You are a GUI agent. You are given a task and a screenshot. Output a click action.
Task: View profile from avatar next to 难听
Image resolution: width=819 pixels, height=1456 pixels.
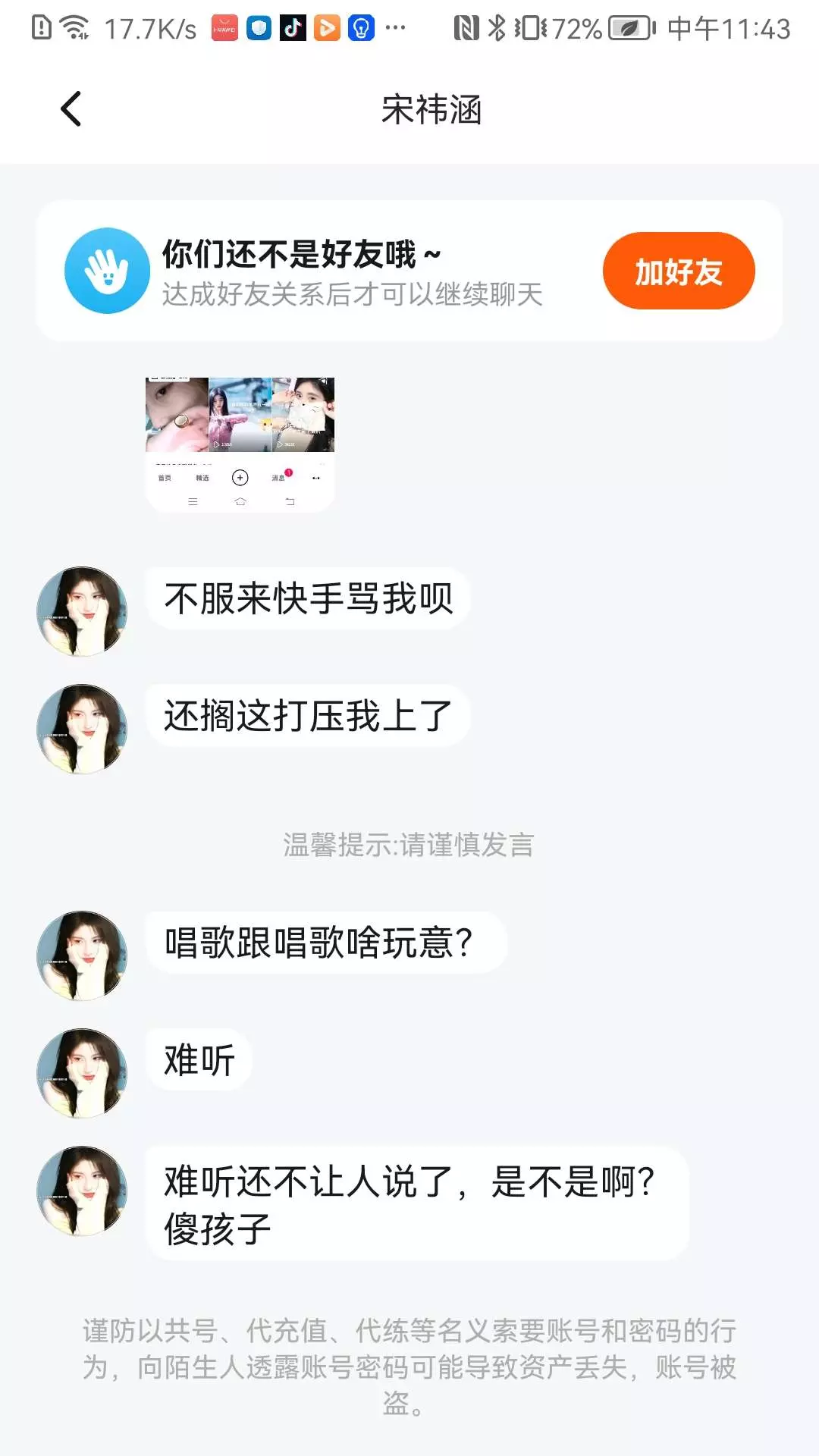(82, 1073)
